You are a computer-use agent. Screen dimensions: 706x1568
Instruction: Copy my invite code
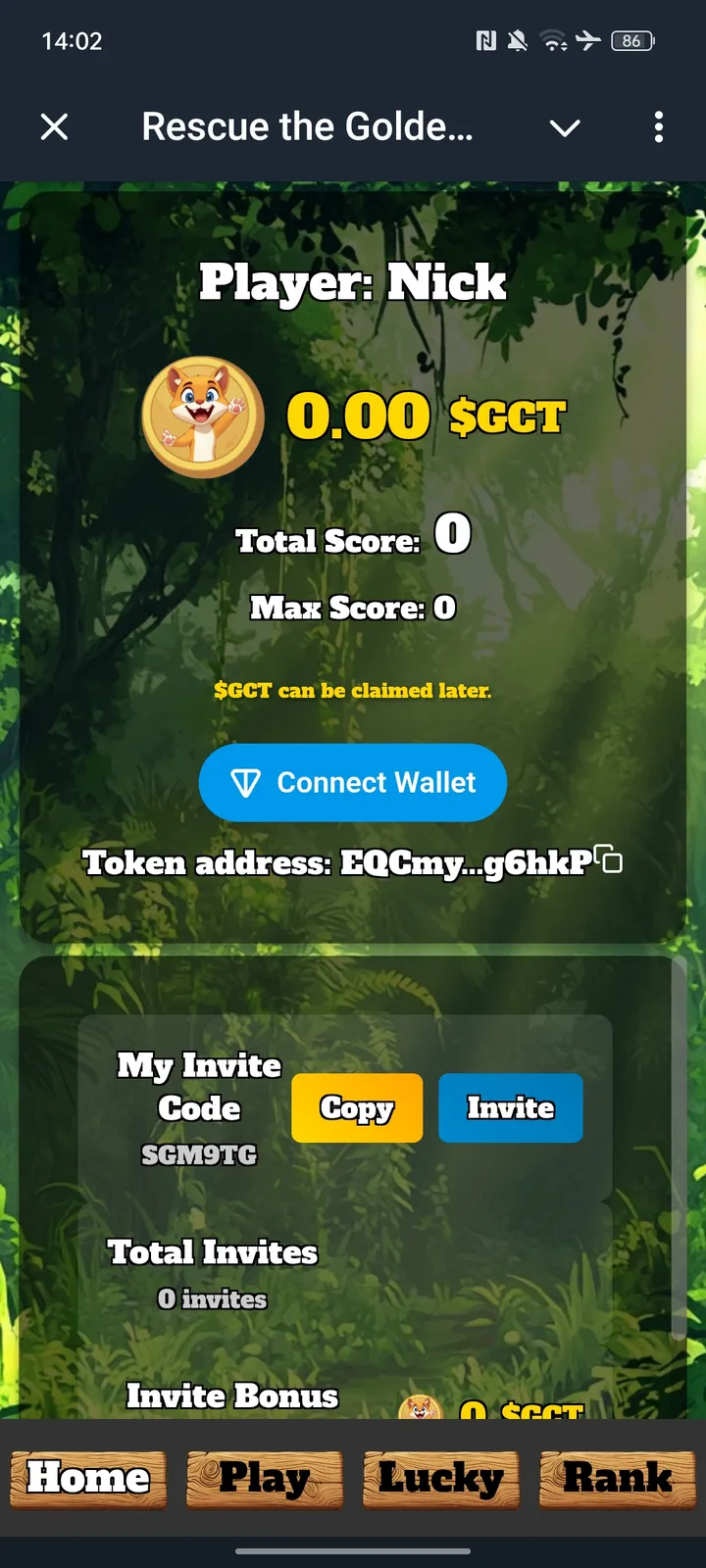pyautogui.click(x=357, y=1107)
